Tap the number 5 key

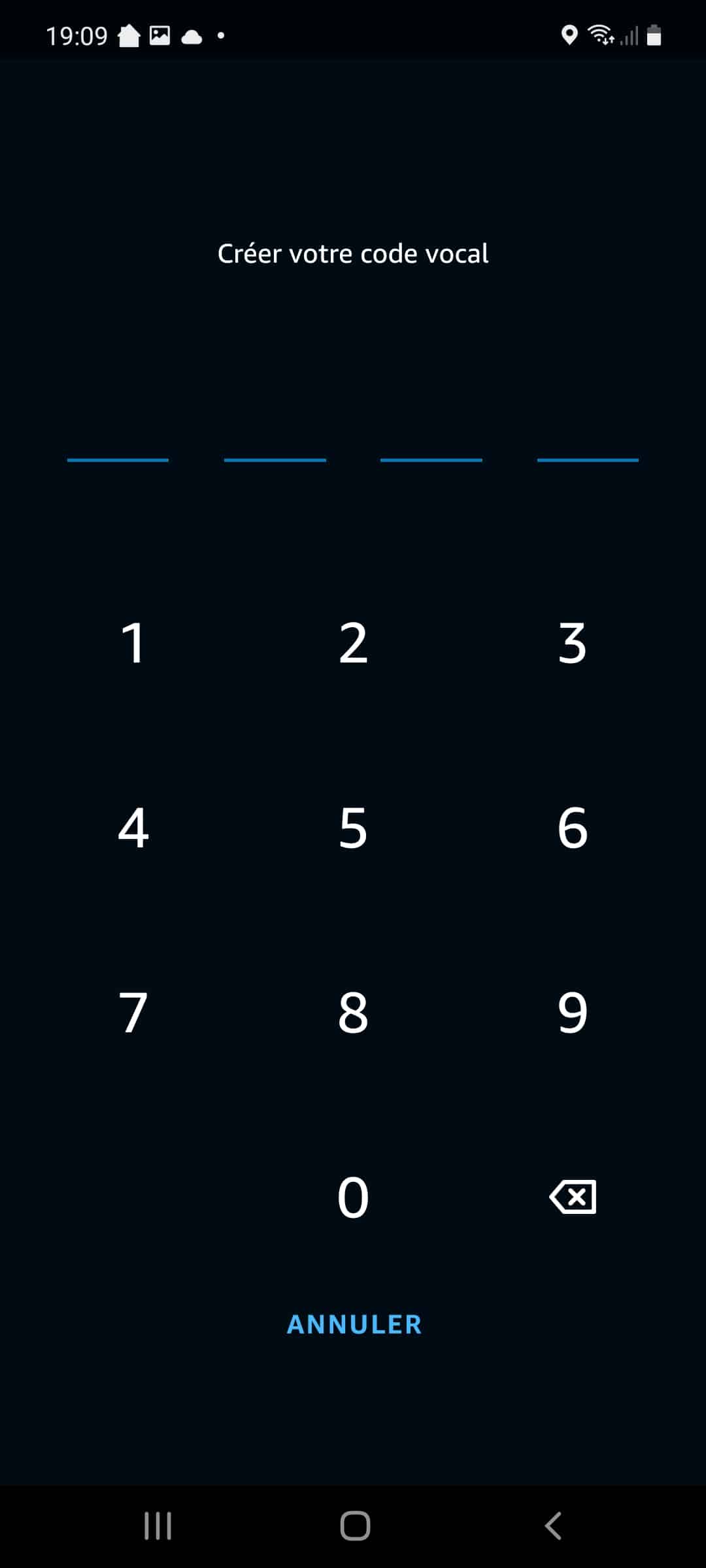pos(353,828)
